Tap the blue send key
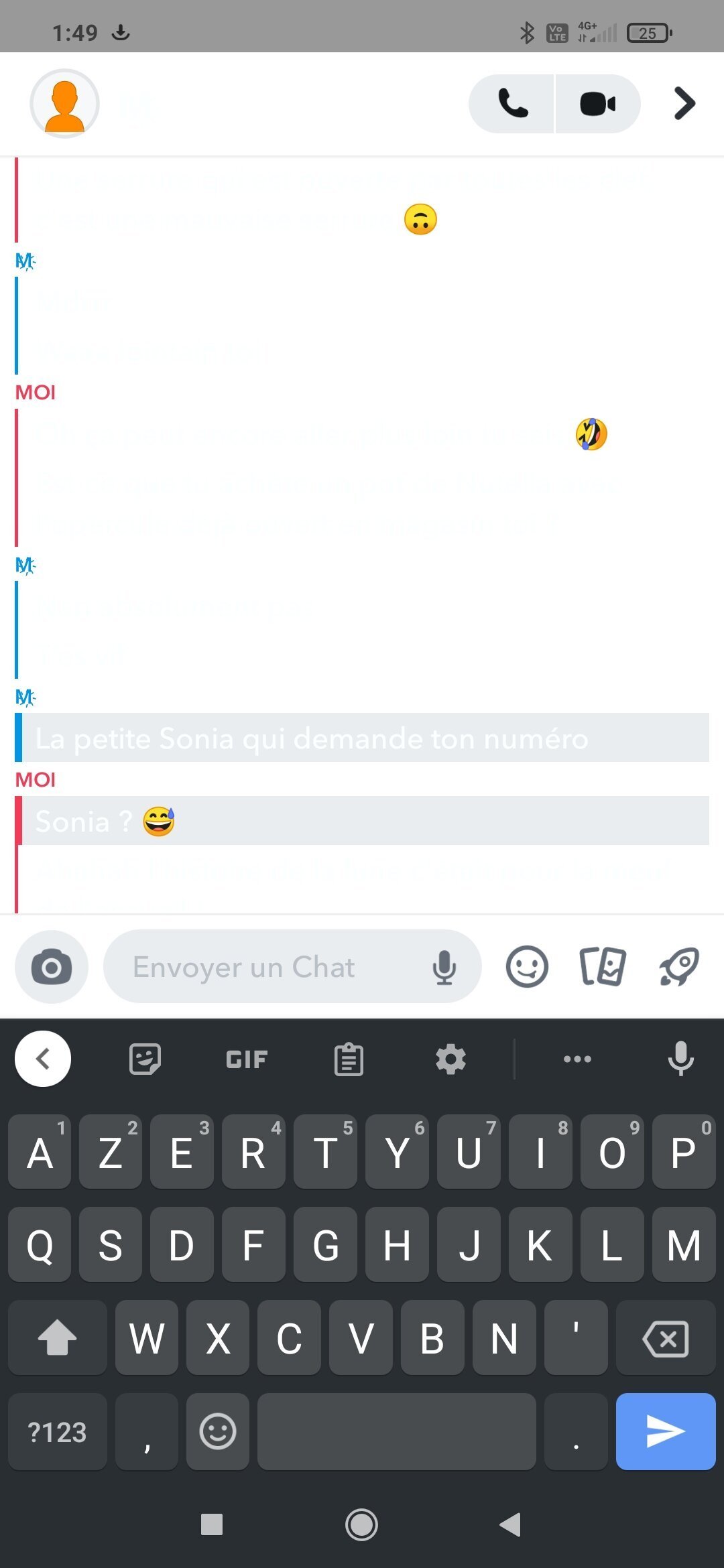 pos(666,1431)
